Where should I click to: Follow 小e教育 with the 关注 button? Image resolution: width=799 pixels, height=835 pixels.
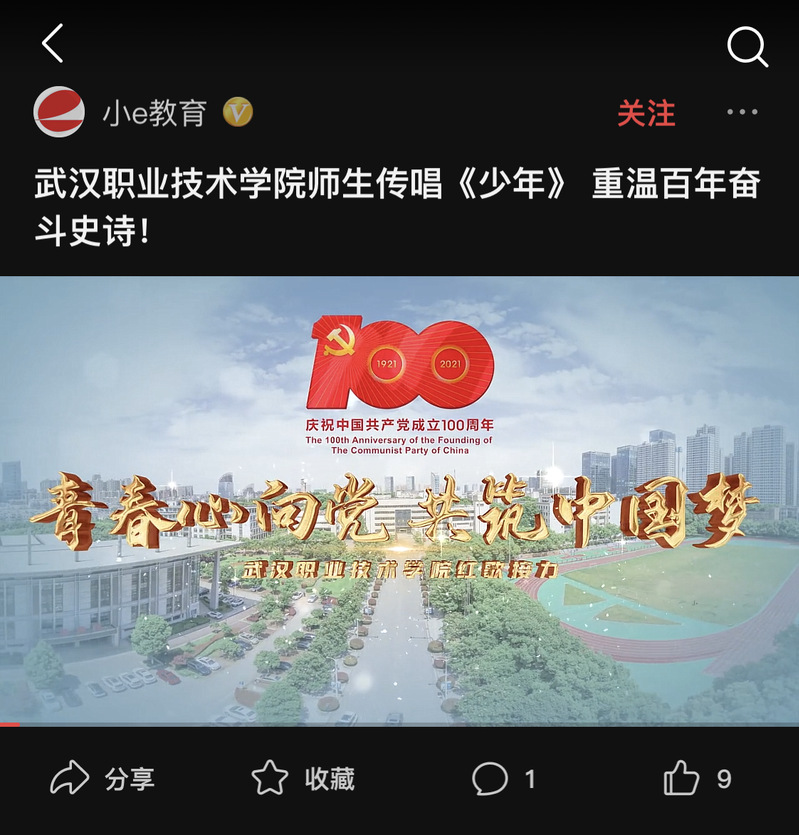click(646, 113)
